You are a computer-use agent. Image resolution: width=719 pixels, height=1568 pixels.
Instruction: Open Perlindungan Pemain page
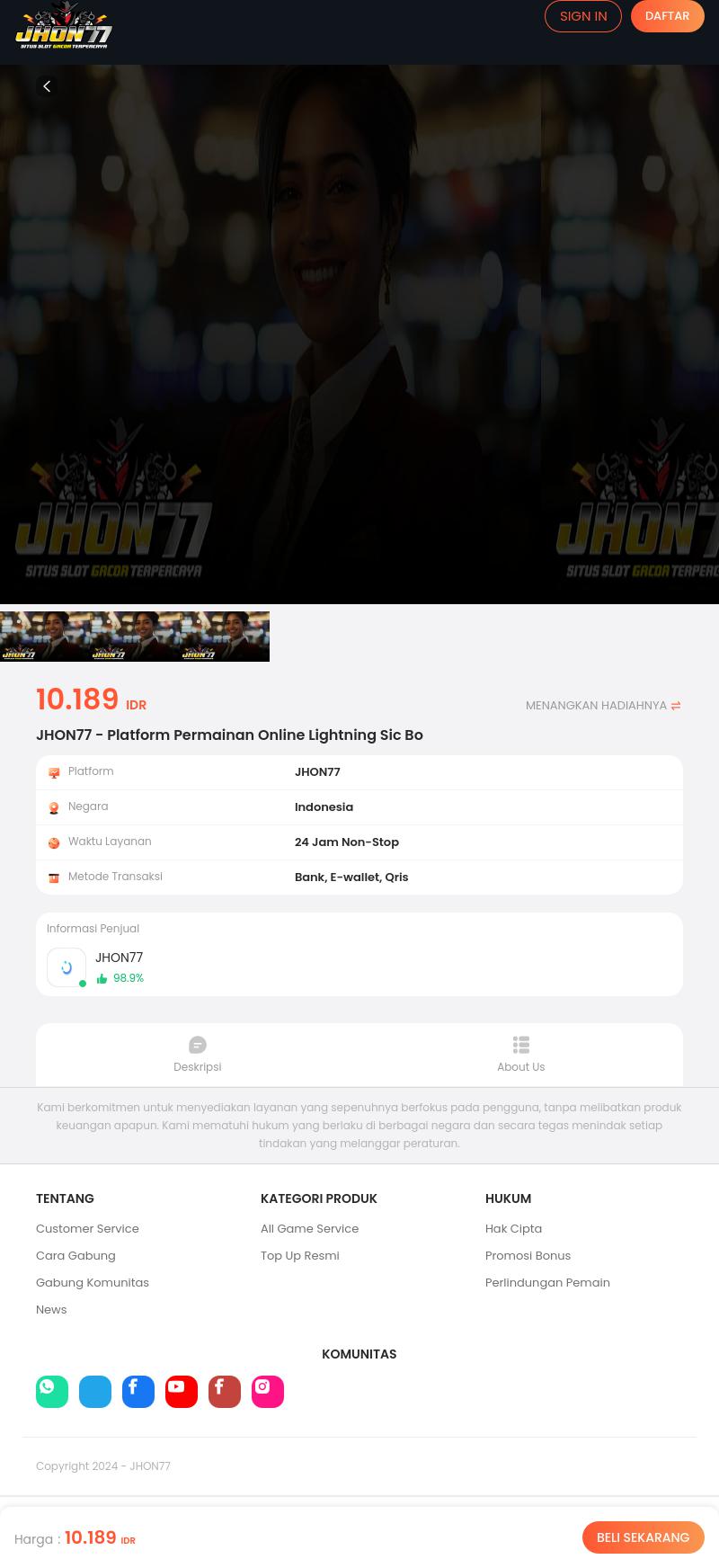[547, 1283]
